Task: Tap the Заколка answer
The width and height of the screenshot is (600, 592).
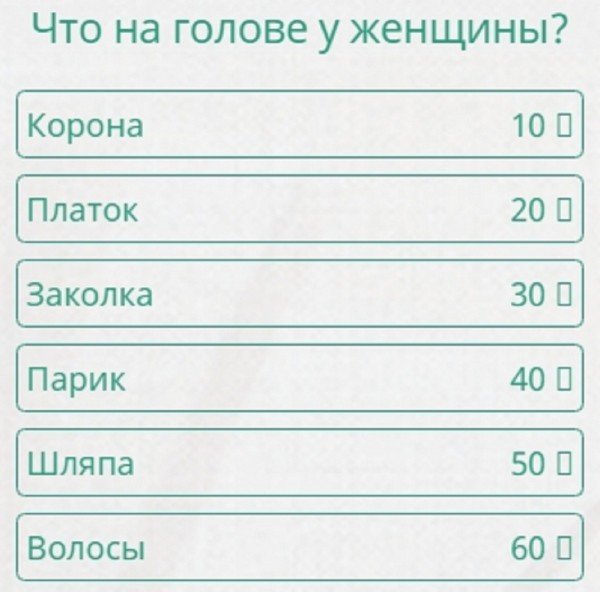Action: click(300, 295)
